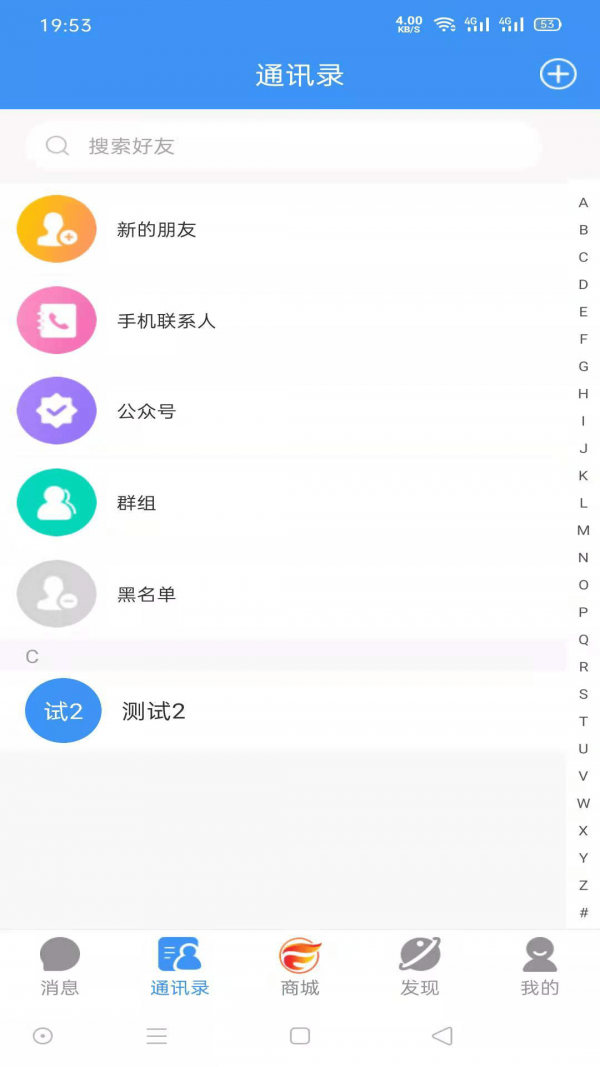Go to the 发现 tab

420,967
